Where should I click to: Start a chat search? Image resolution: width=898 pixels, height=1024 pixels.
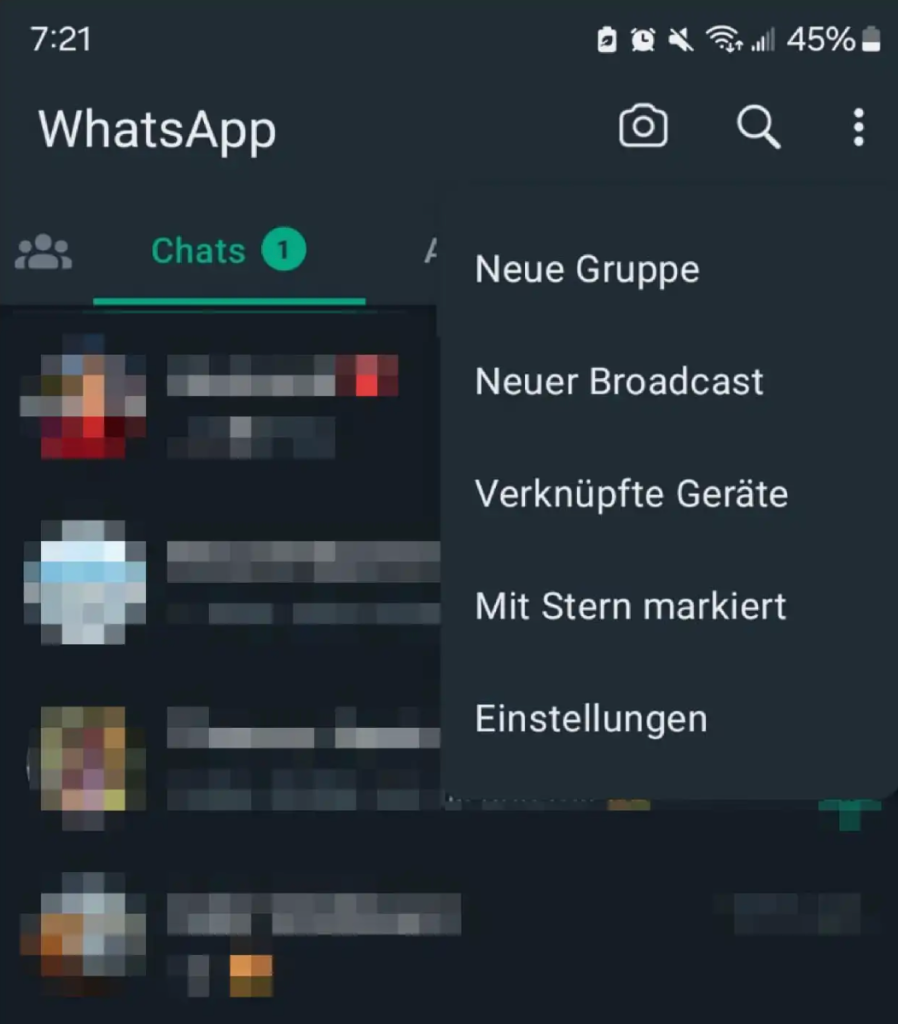tap(759, 127)
